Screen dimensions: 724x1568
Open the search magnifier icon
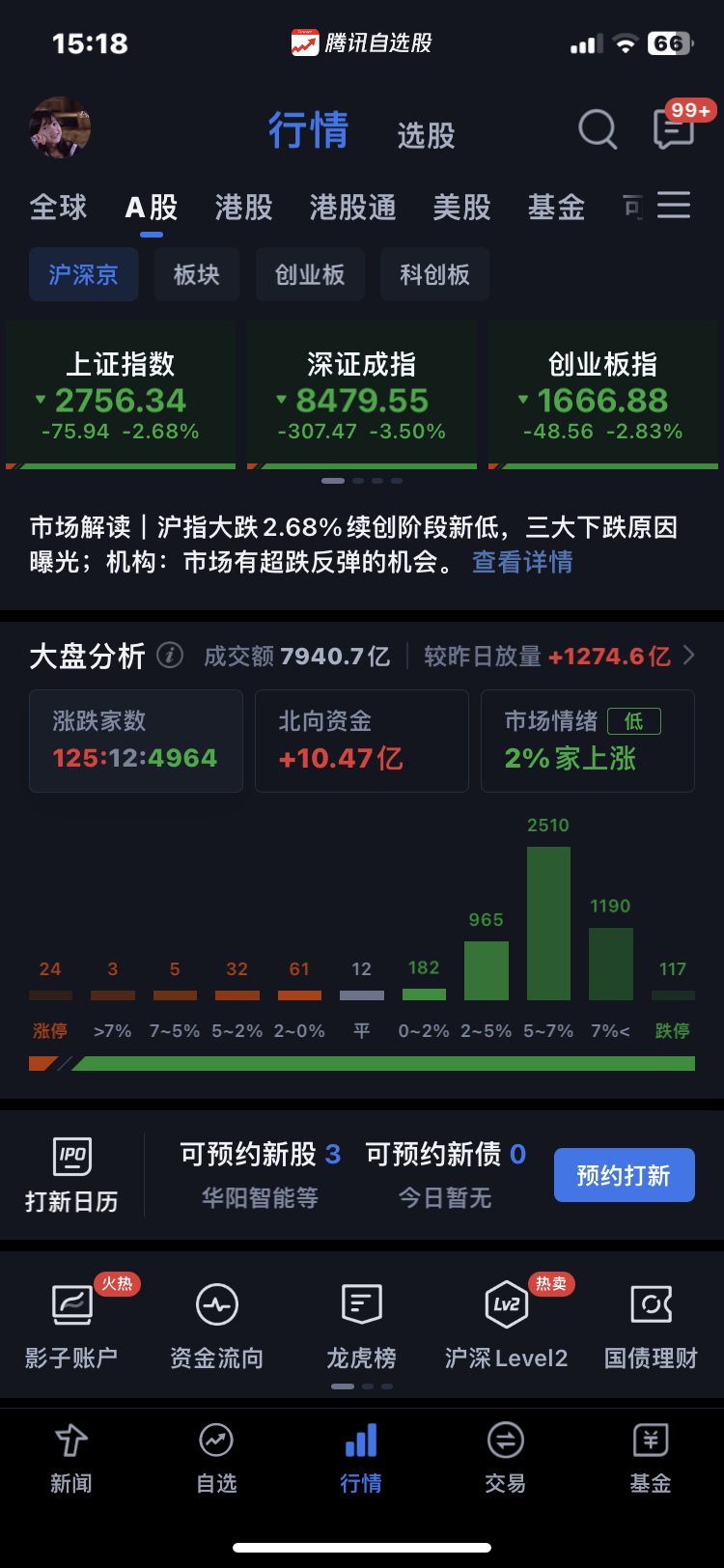click(x=598, y=128)
